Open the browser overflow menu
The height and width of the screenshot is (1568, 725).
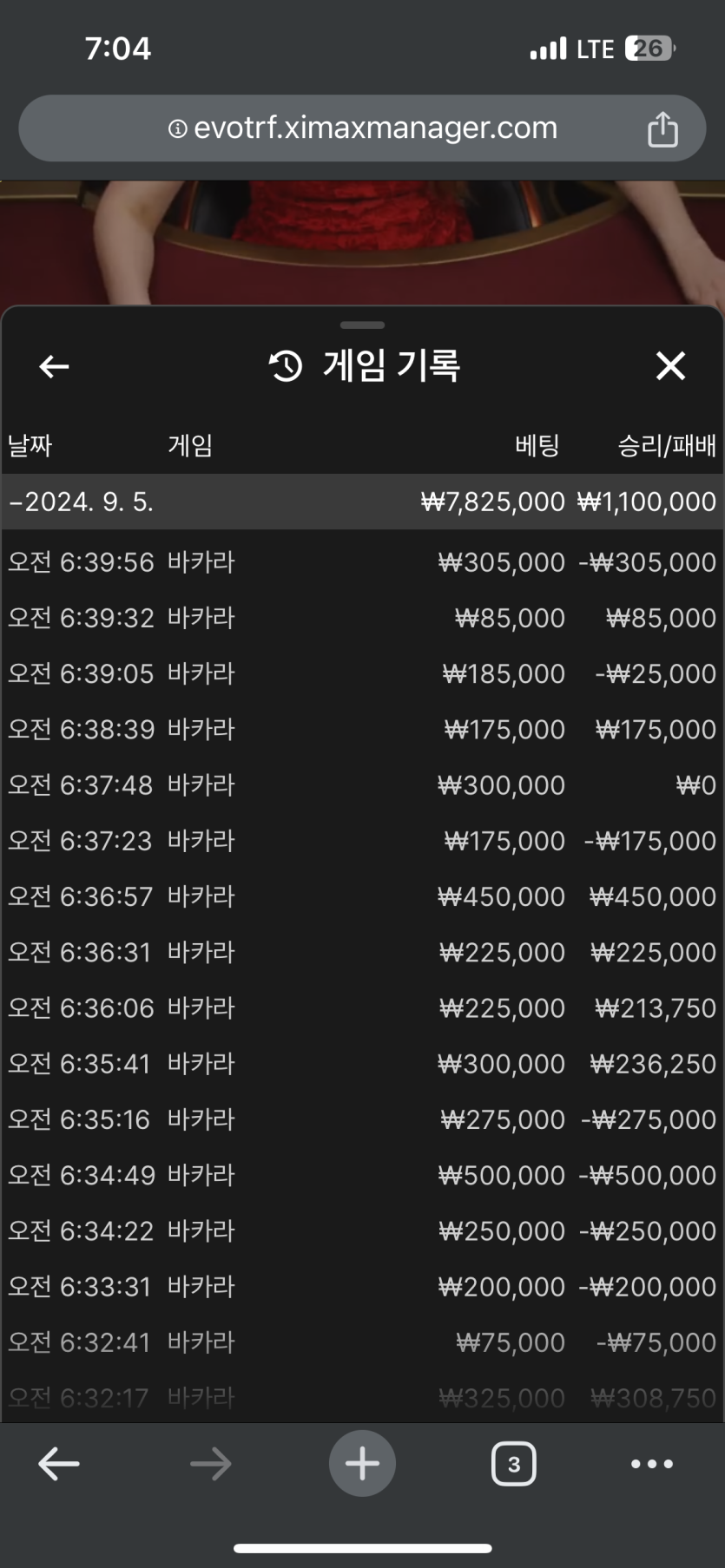(x=651, y=1464)
